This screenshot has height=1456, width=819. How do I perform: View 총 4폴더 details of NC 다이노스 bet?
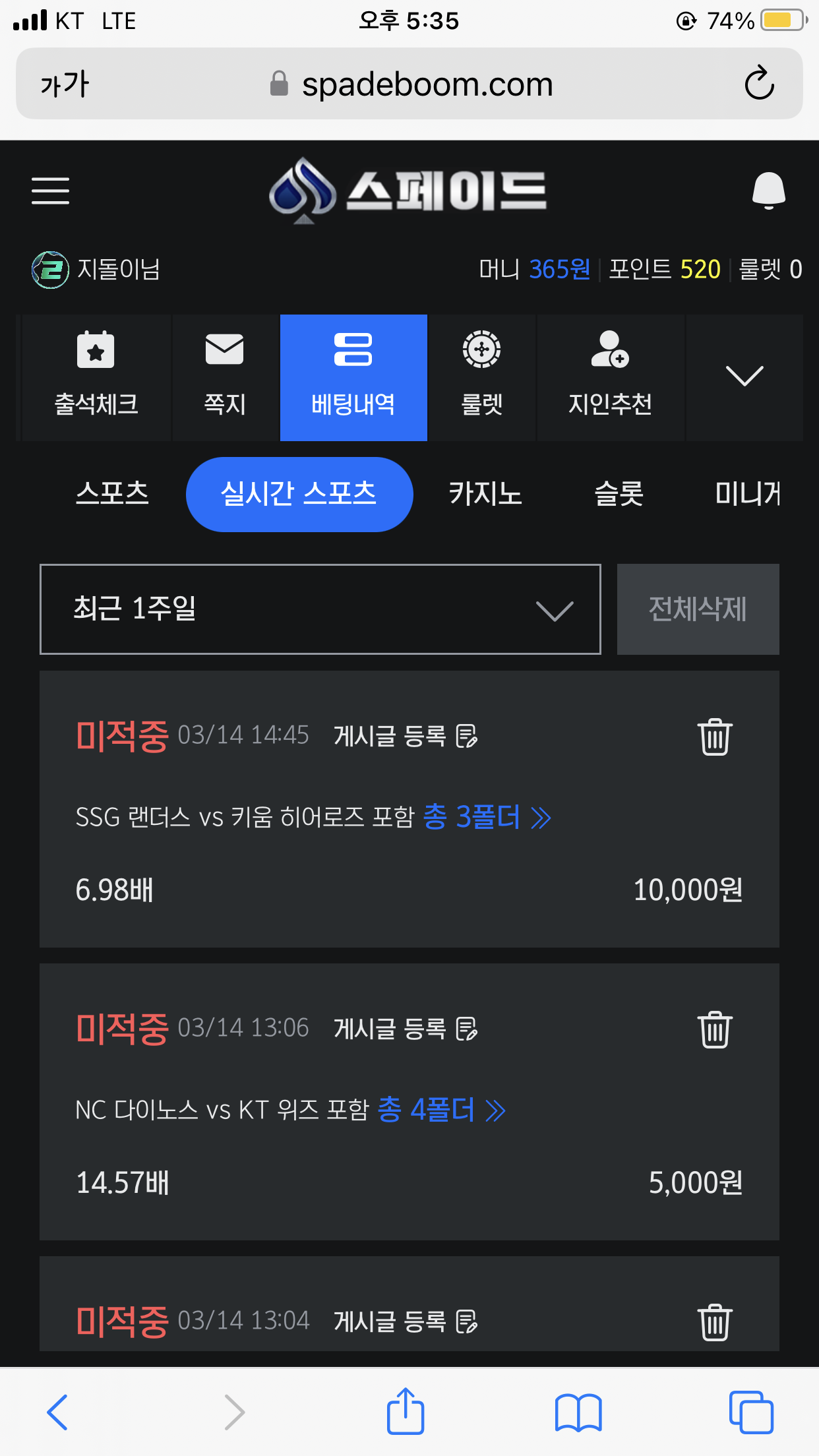pos(441,1110)
